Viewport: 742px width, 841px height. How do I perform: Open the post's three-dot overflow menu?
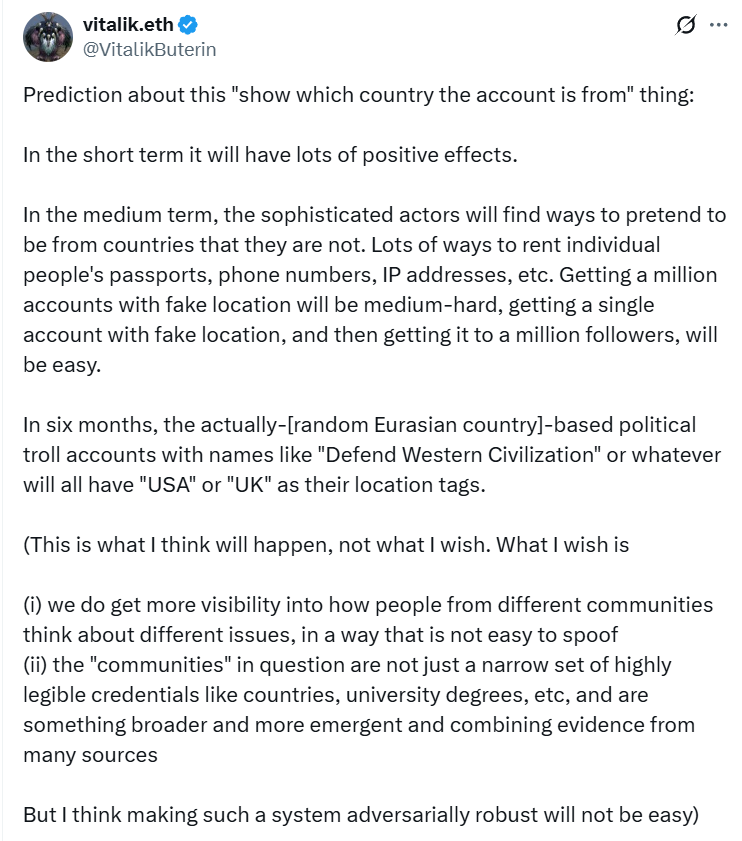coord(718,26)
